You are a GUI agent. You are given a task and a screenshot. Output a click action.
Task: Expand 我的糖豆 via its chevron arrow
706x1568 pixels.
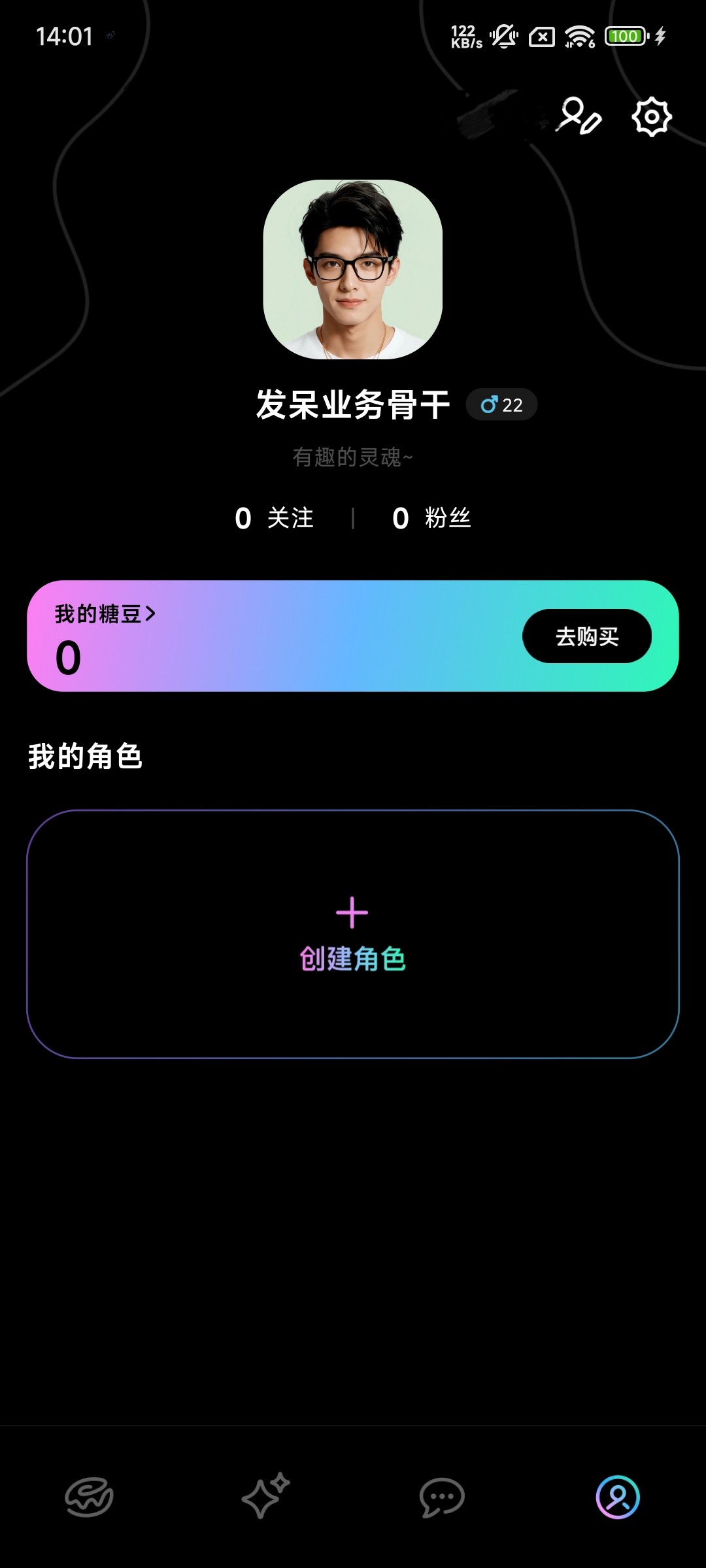[152, 613]
